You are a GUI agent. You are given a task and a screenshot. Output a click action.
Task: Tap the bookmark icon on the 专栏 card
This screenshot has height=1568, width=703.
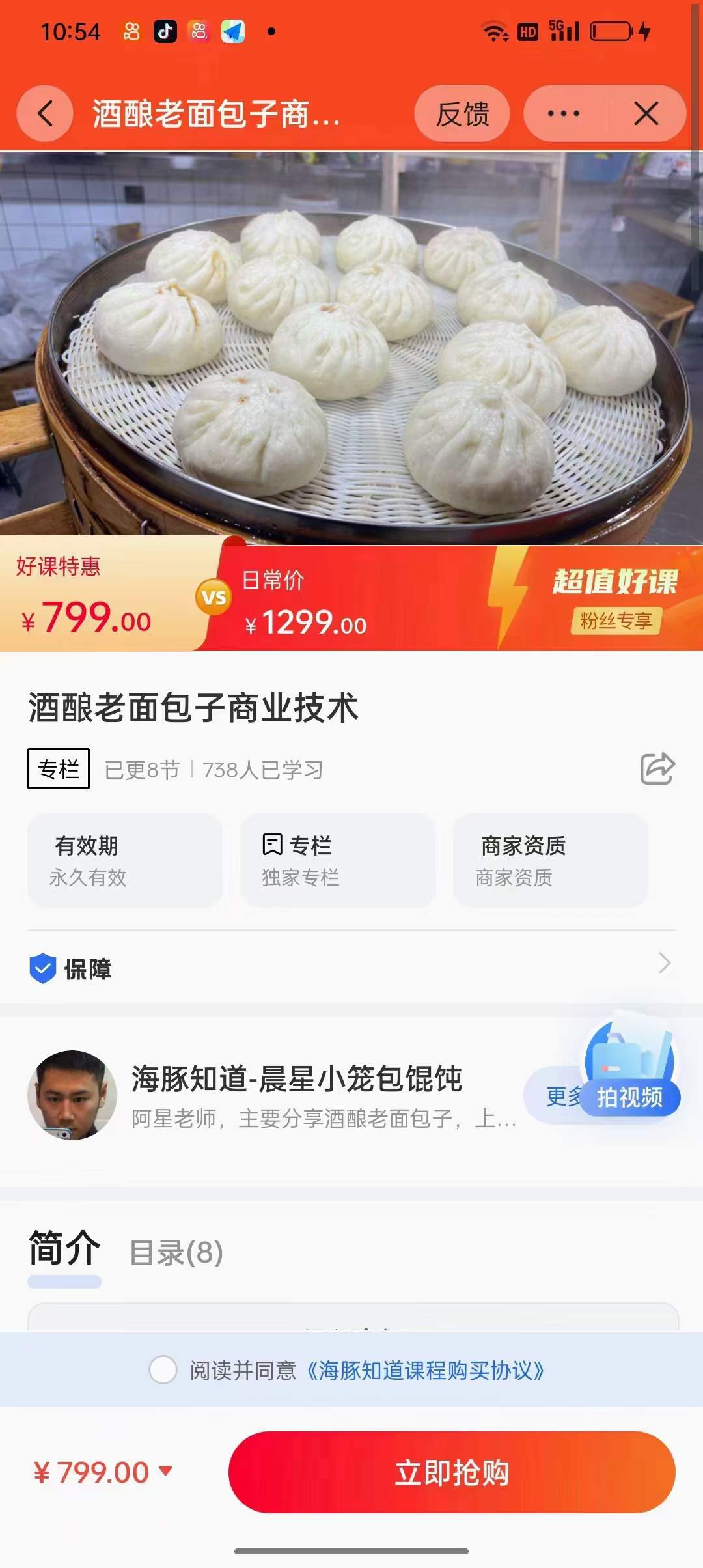coord(272,845)
